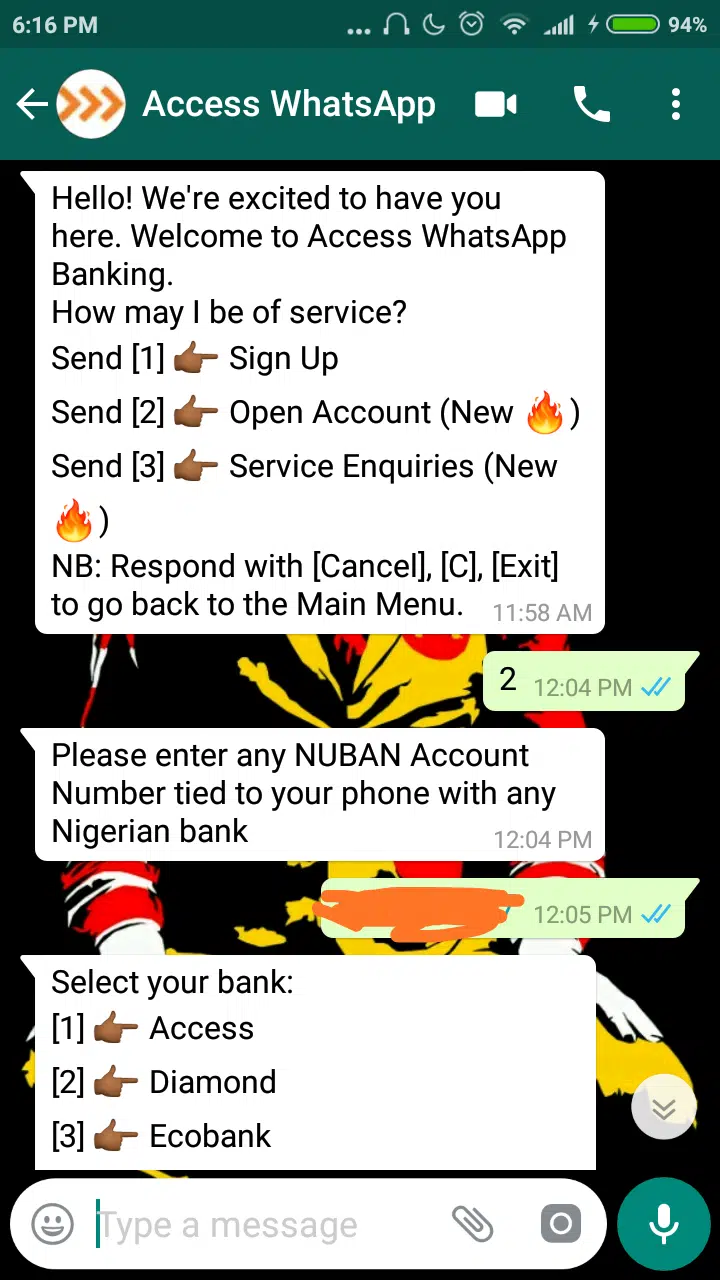Screen dimensions: 720x1280
Task: Tap the microphone to record voice
Action: 663,1224
